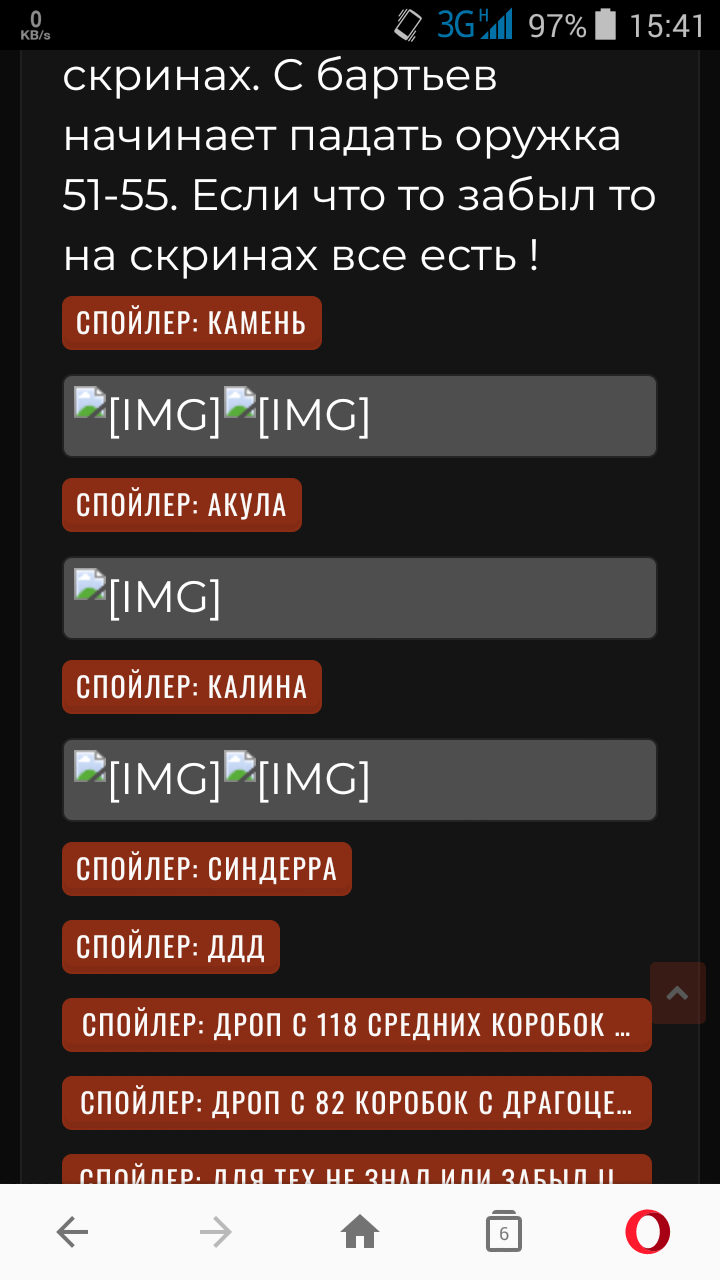
Task: Open the tabs switcher showing 6
Action: click(x=504, y=1233)
